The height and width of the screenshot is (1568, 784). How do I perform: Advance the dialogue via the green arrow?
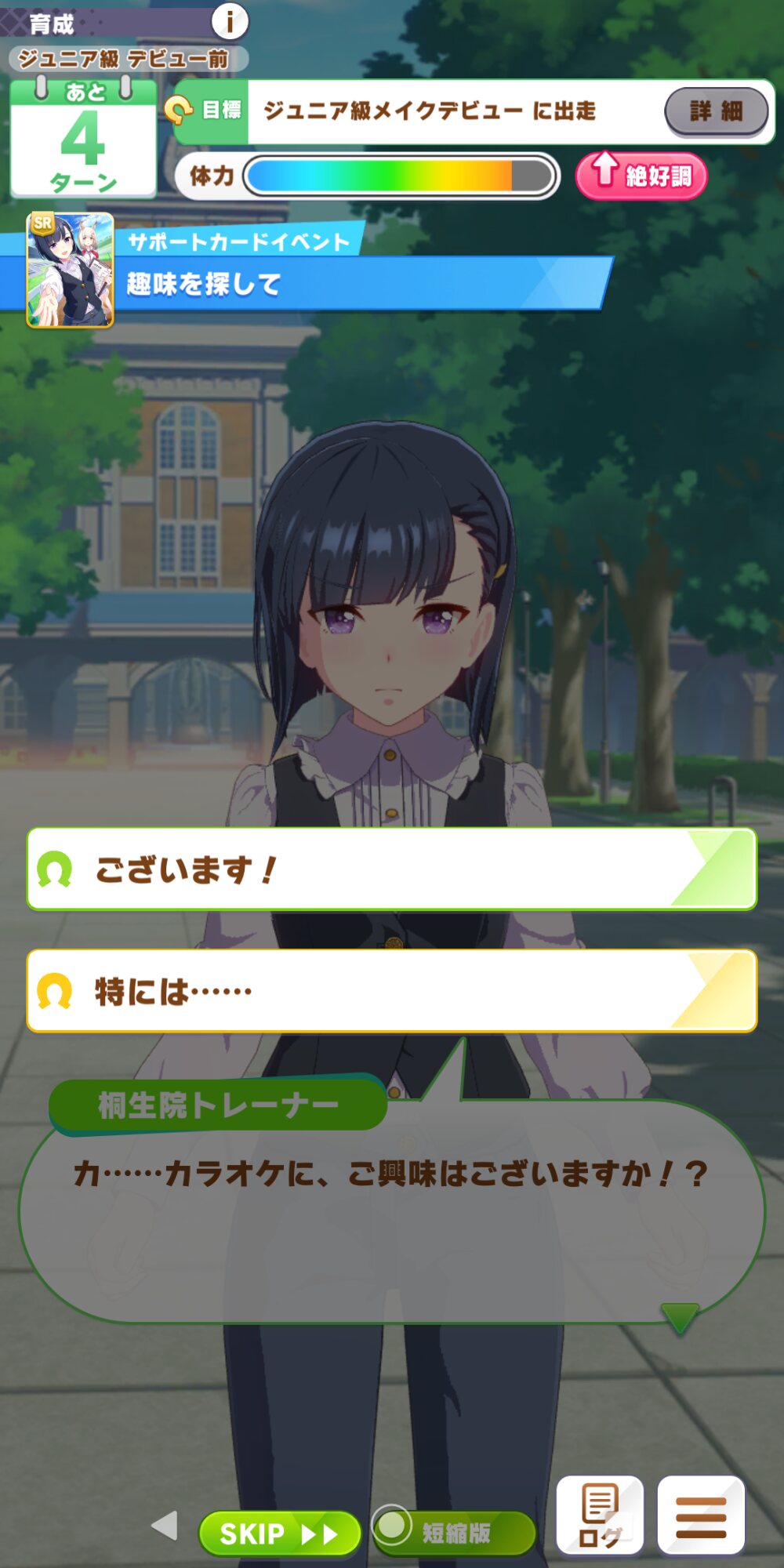pos(679,1317)
